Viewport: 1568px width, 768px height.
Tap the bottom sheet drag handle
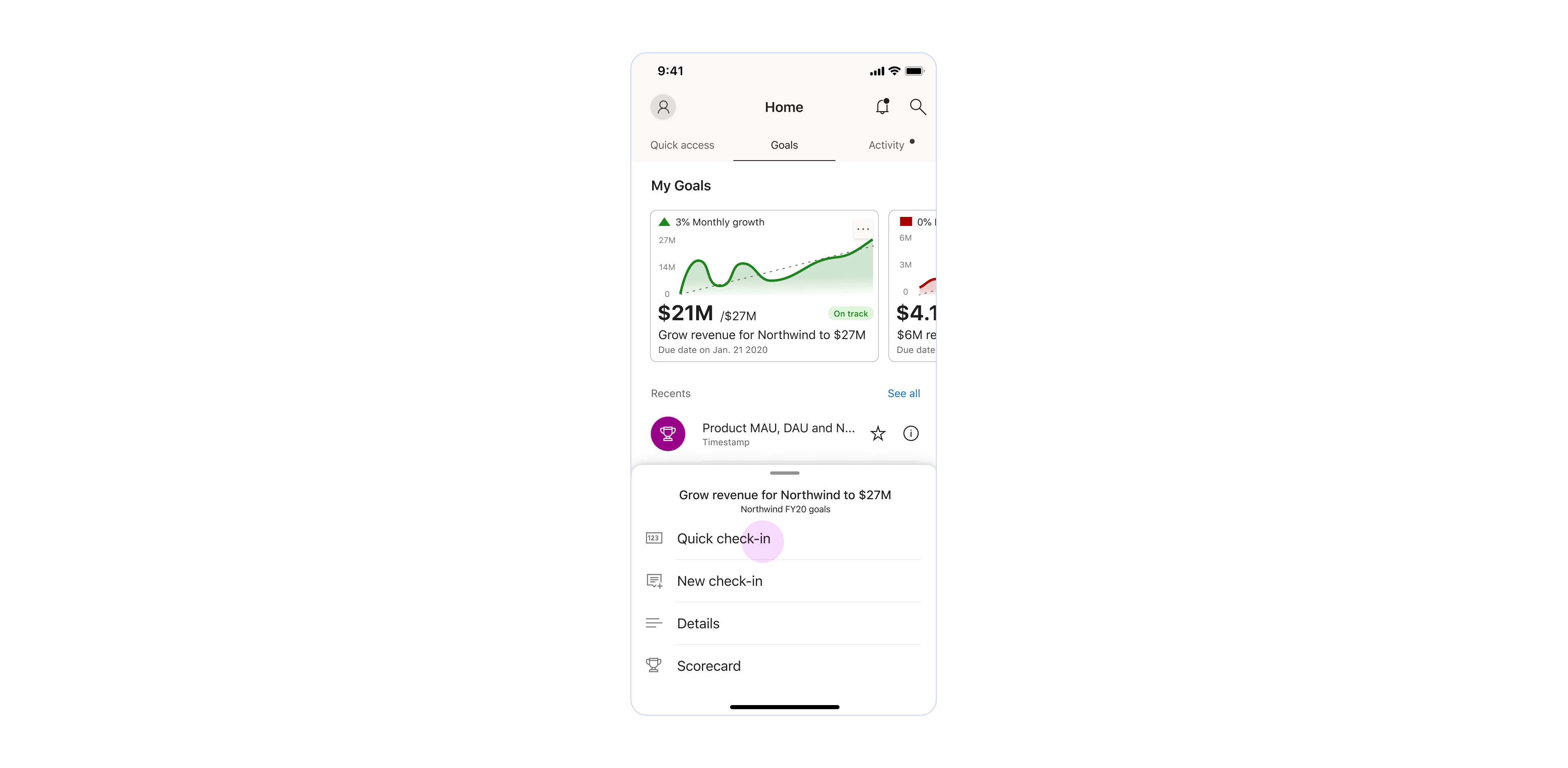pos(784,473)
